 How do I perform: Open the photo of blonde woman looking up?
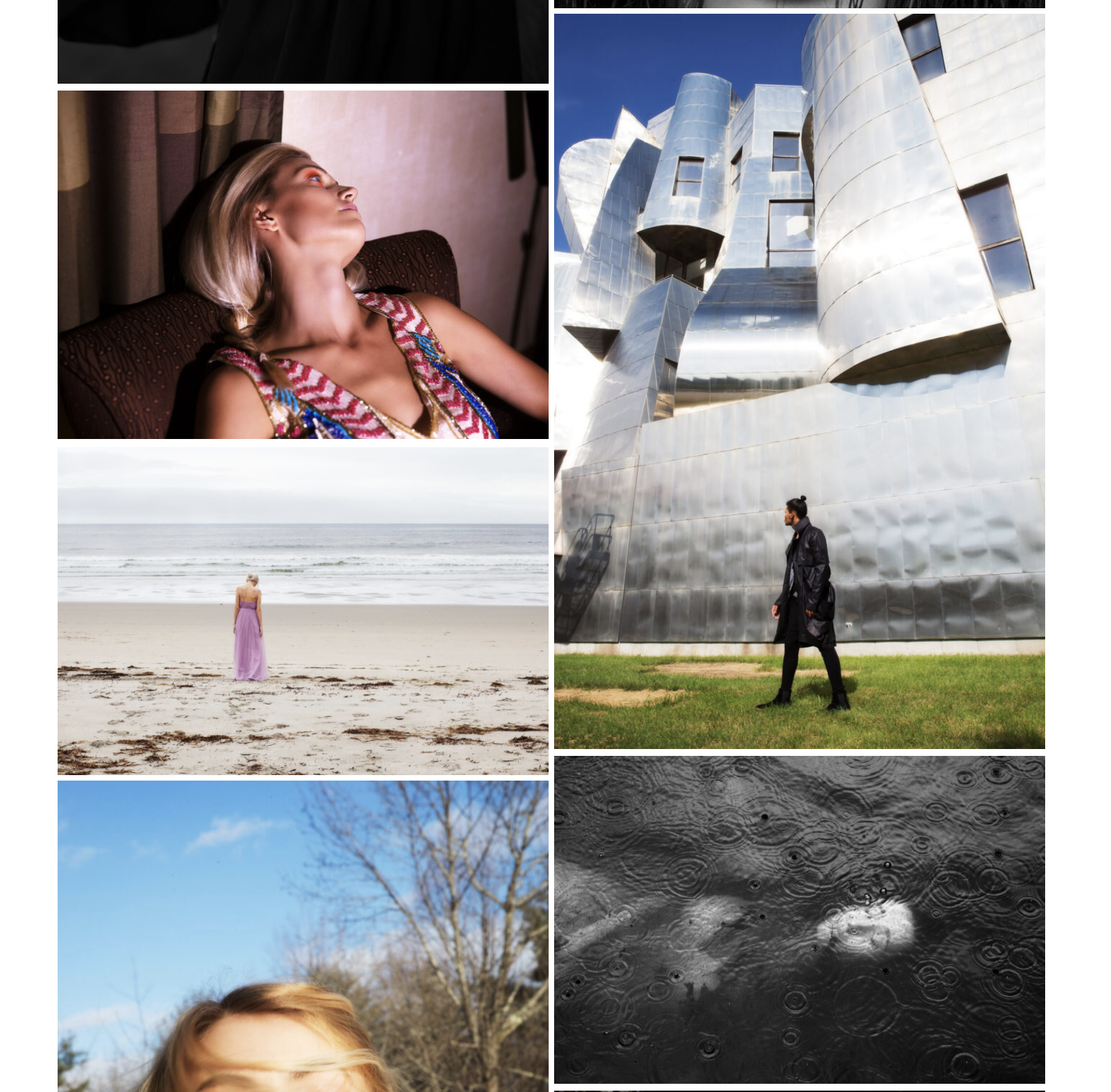click(302, 264)
